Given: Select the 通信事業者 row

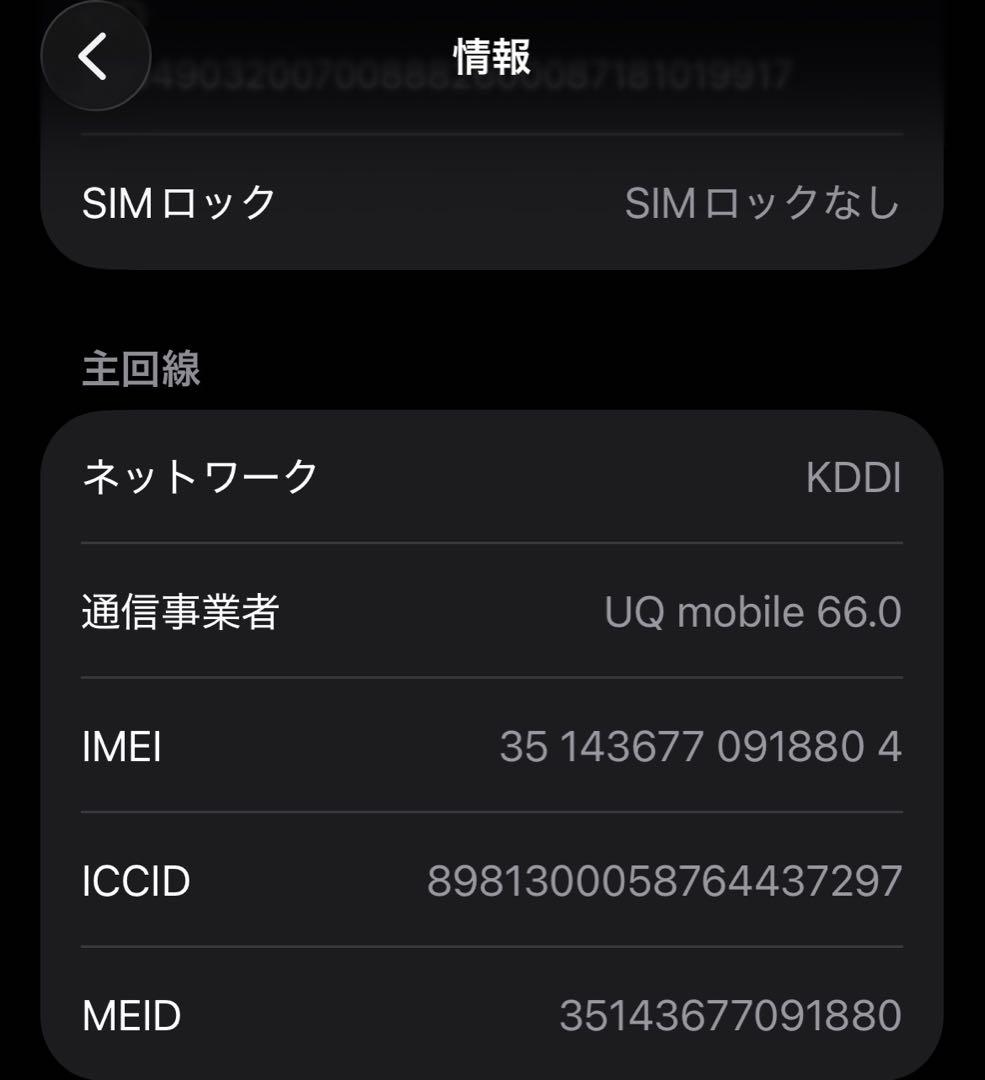Looking at the screenshot, I should 492,613.
